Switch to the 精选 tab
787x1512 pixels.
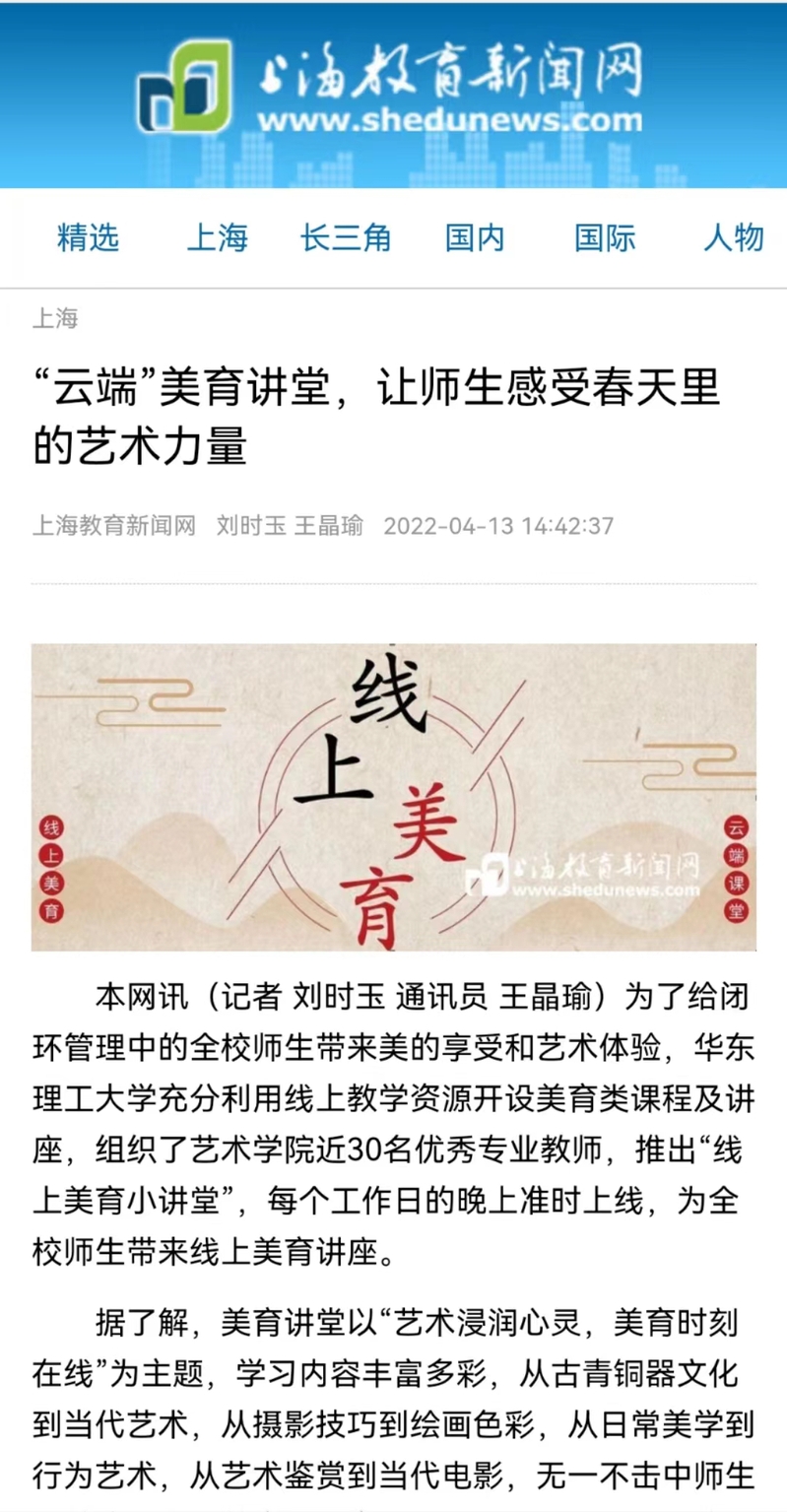click(88, 237)
